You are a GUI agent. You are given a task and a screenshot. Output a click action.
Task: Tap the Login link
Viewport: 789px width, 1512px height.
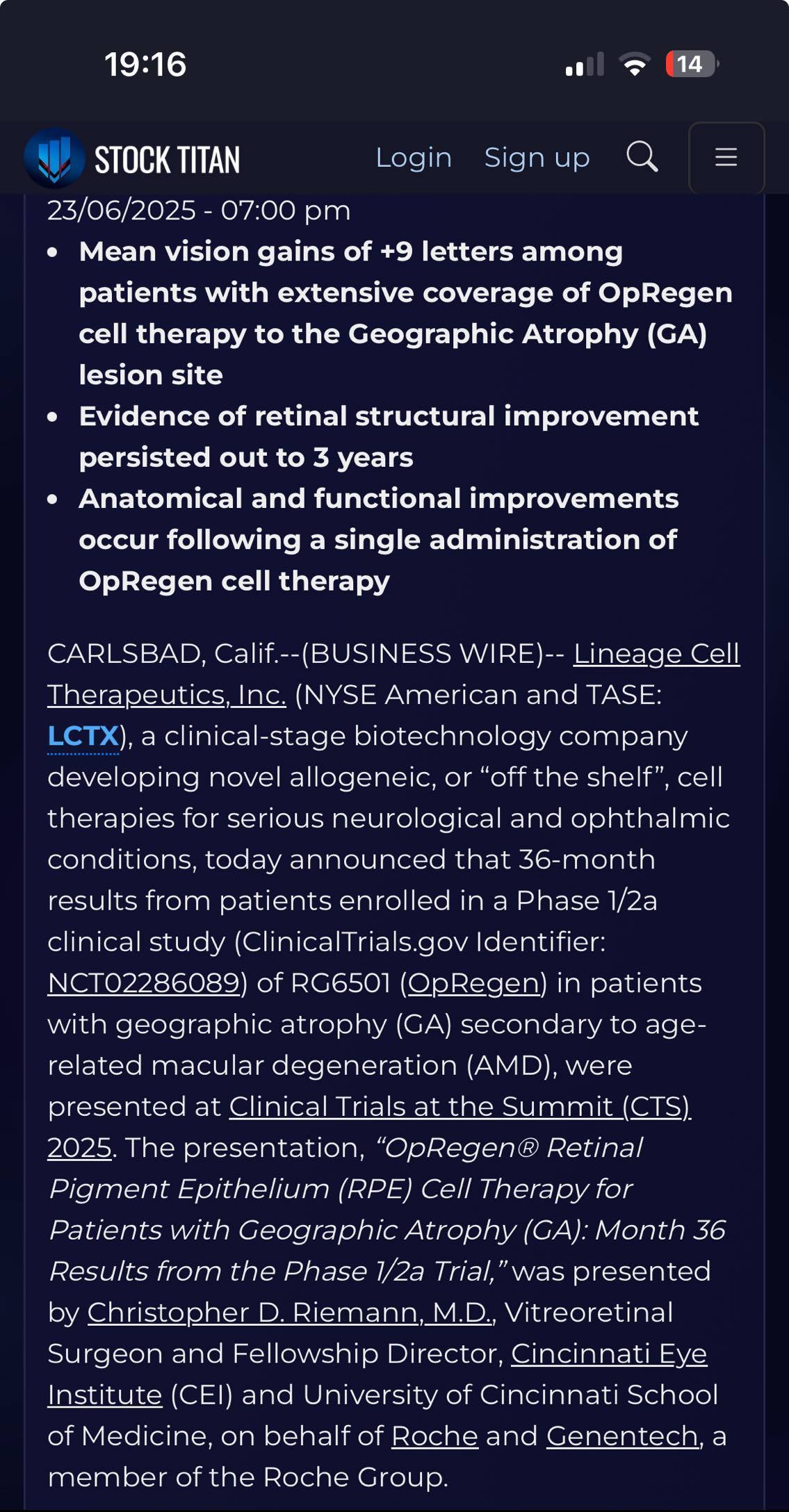click(x=414, y=158)
